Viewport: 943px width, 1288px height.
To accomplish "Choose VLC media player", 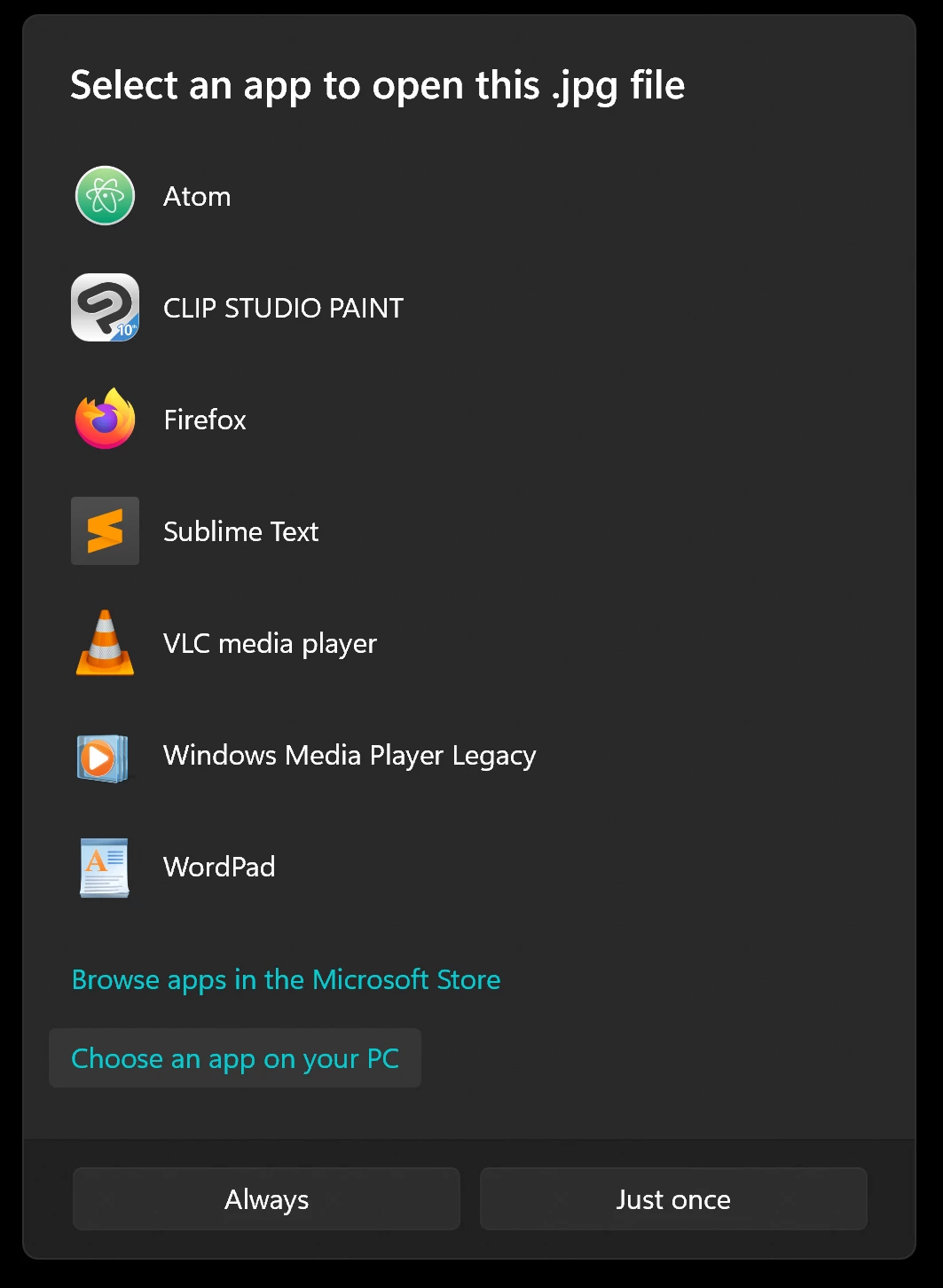I will pos(270,643).
